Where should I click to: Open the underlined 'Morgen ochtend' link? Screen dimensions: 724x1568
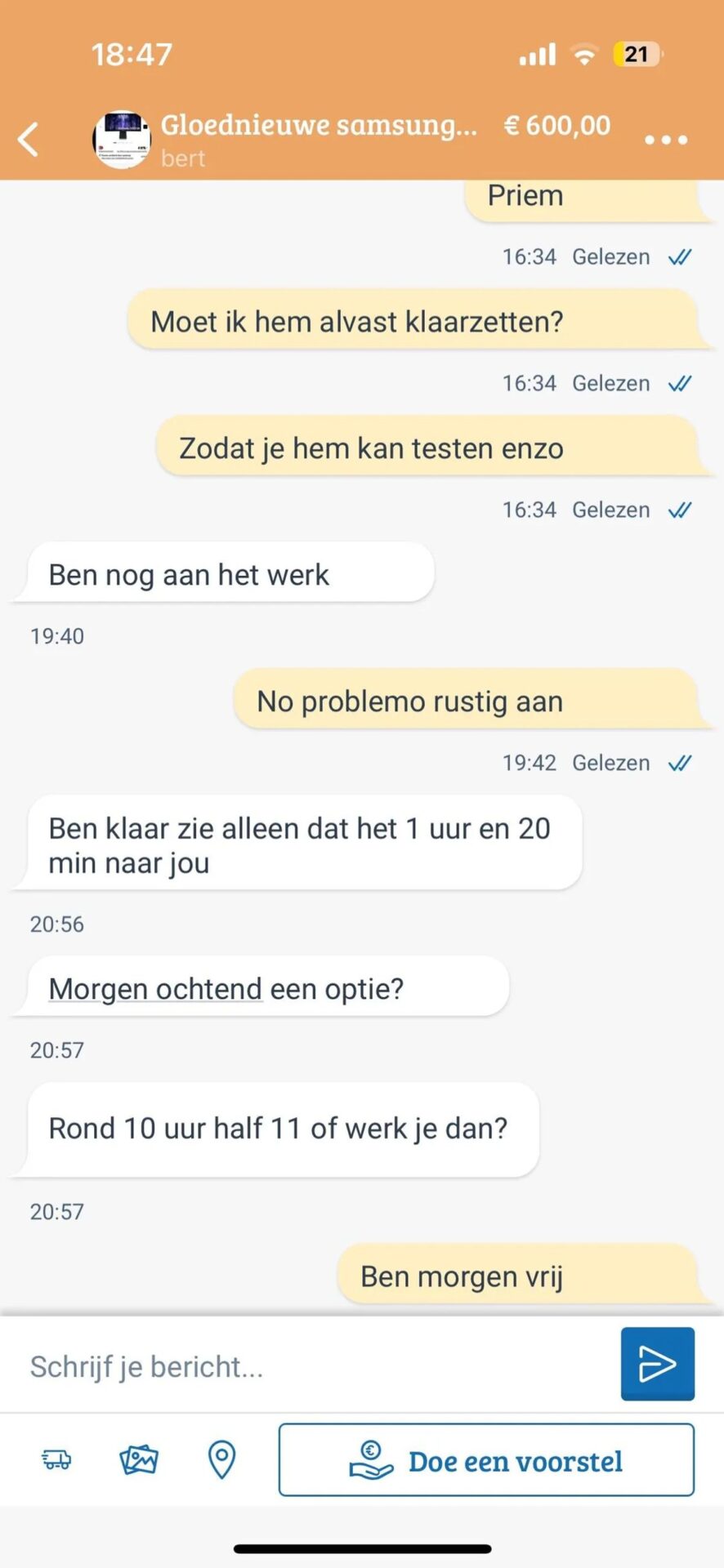(155, 989)
